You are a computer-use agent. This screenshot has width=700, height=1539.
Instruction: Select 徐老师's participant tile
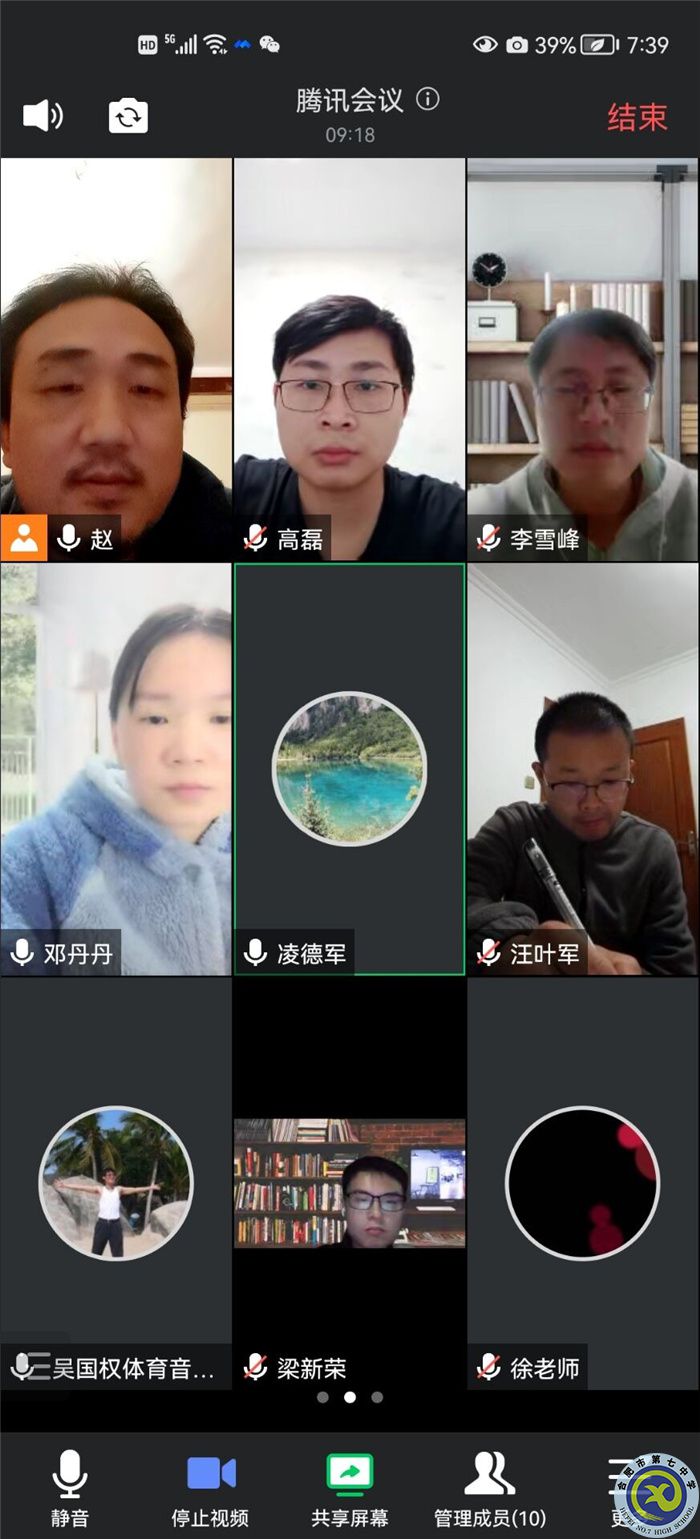pyautogui.click(x=582, y=1183)
